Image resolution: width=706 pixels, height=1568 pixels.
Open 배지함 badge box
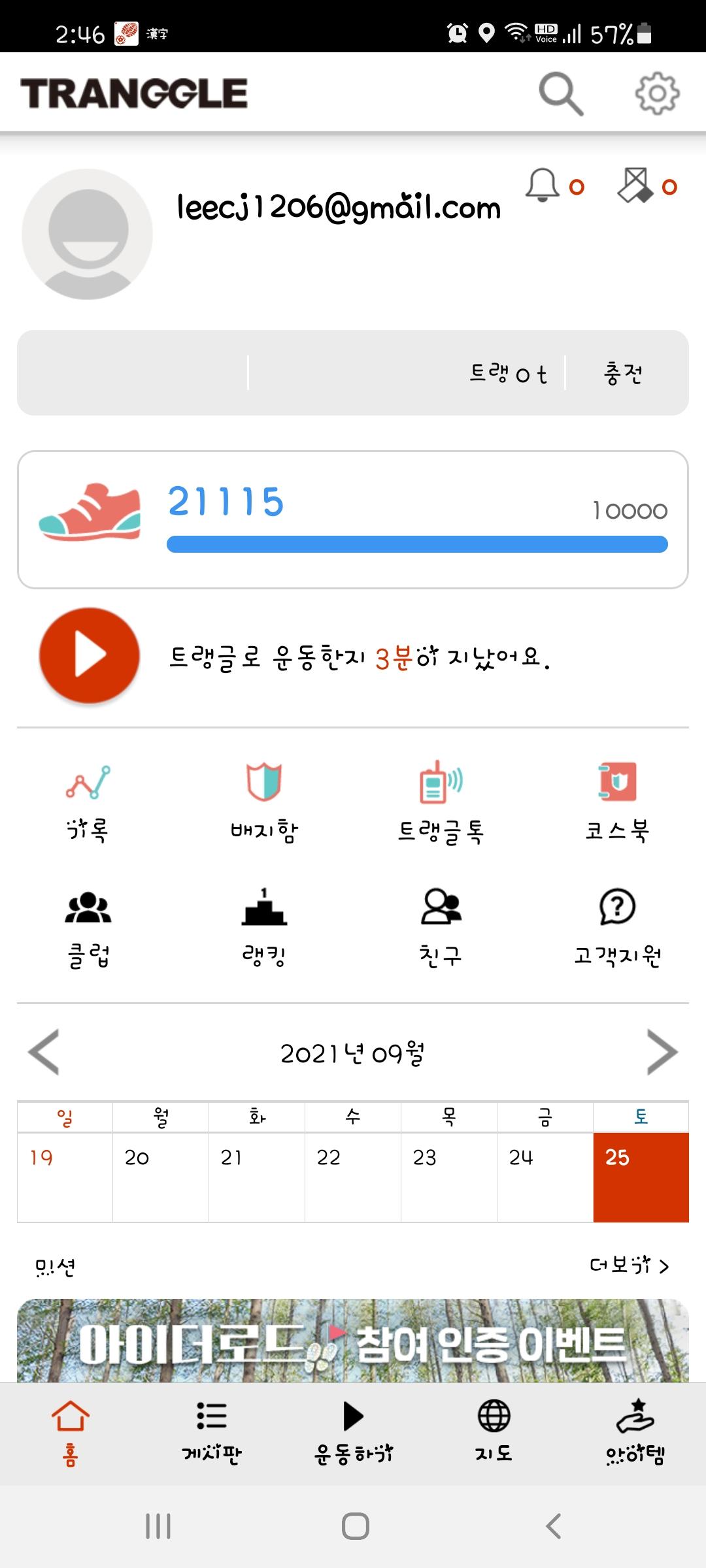coord(264,802)
